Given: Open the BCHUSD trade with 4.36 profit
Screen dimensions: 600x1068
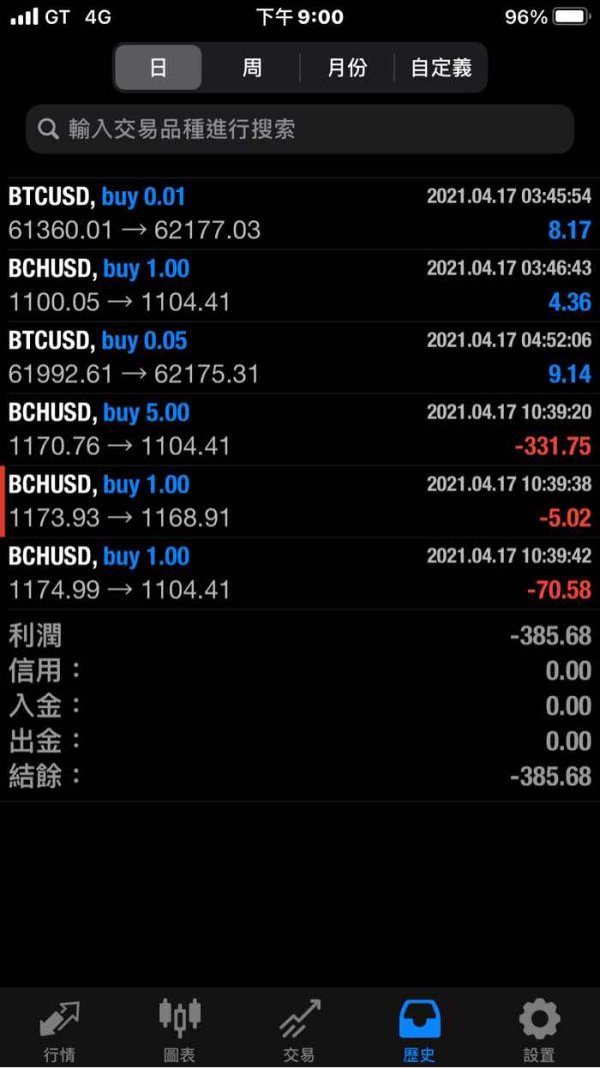Looking at the screenshot, I should coord(300,285).
